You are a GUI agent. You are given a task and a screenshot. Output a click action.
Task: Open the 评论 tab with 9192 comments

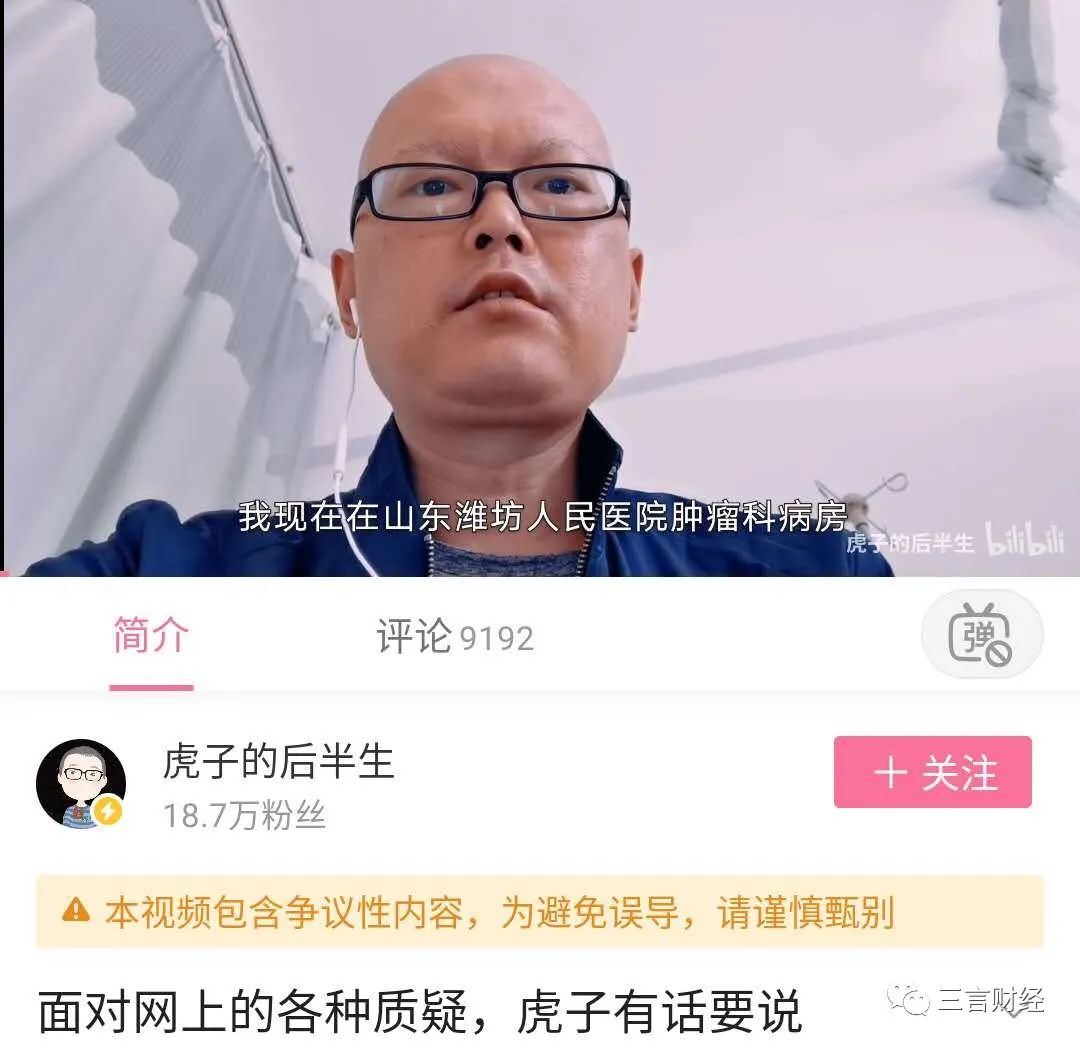pyautogui.click(x=454, y=637)
